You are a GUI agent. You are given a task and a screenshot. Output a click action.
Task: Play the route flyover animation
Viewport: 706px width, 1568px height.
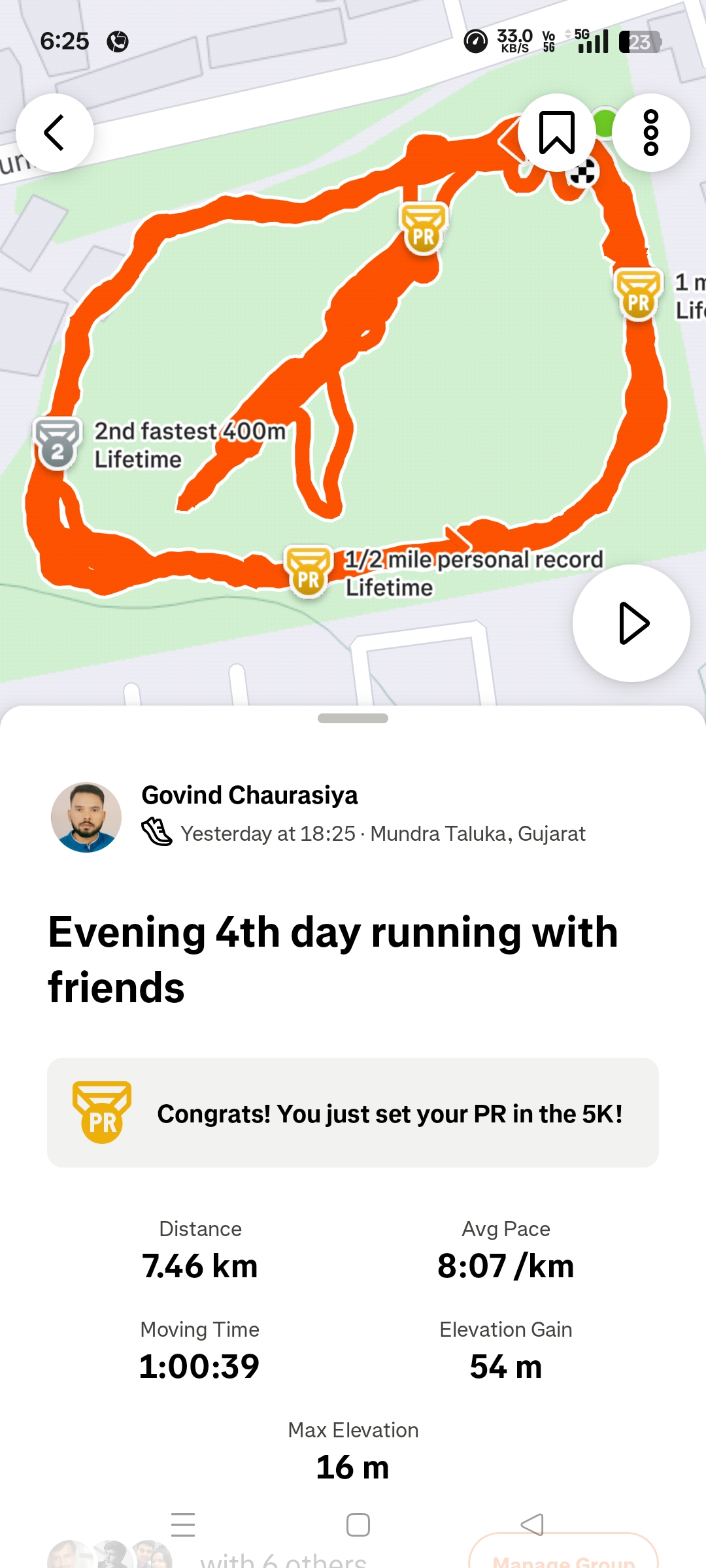tap(631, 623)
